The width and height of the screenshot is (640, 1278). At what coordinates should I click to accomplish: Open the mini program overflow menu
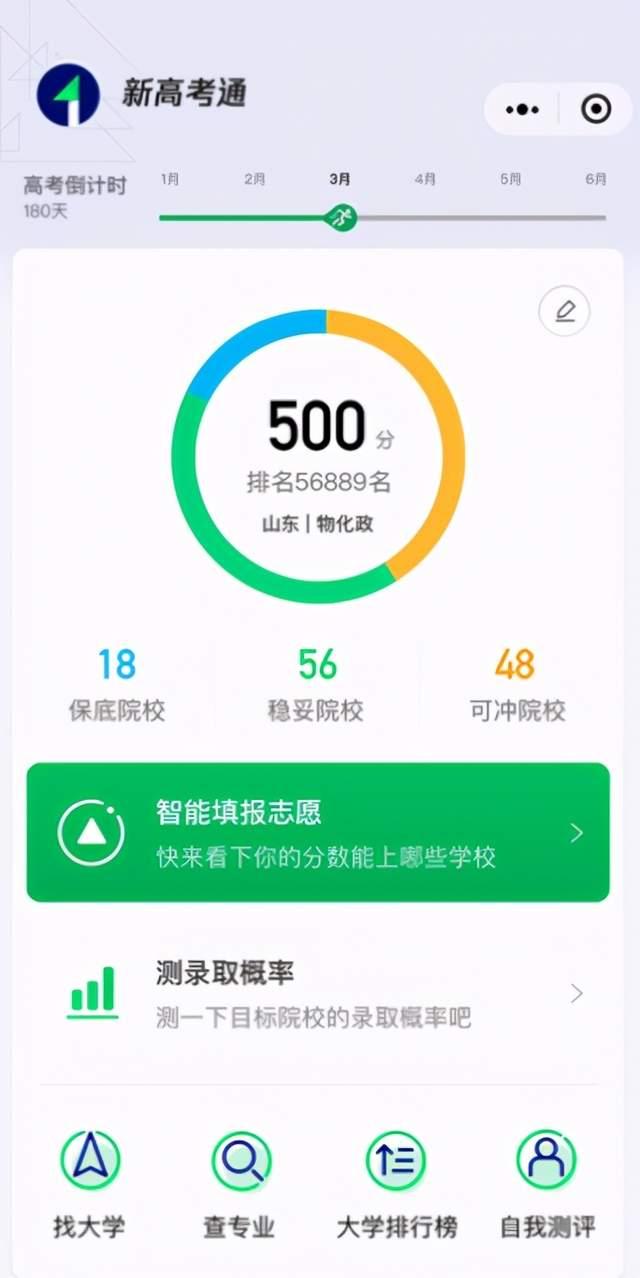[522, 109]
